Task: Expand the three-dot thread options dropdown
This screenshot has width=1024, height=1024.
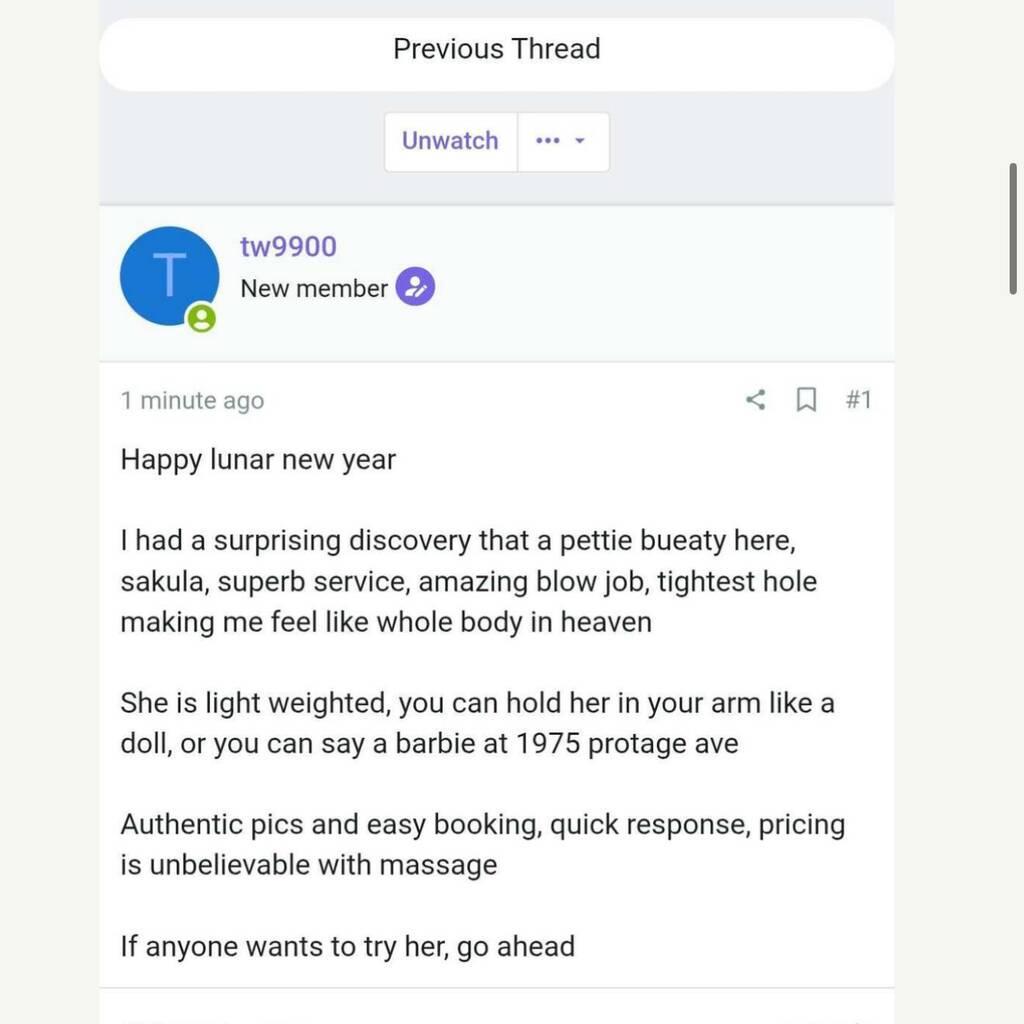Action: (562, 141)
